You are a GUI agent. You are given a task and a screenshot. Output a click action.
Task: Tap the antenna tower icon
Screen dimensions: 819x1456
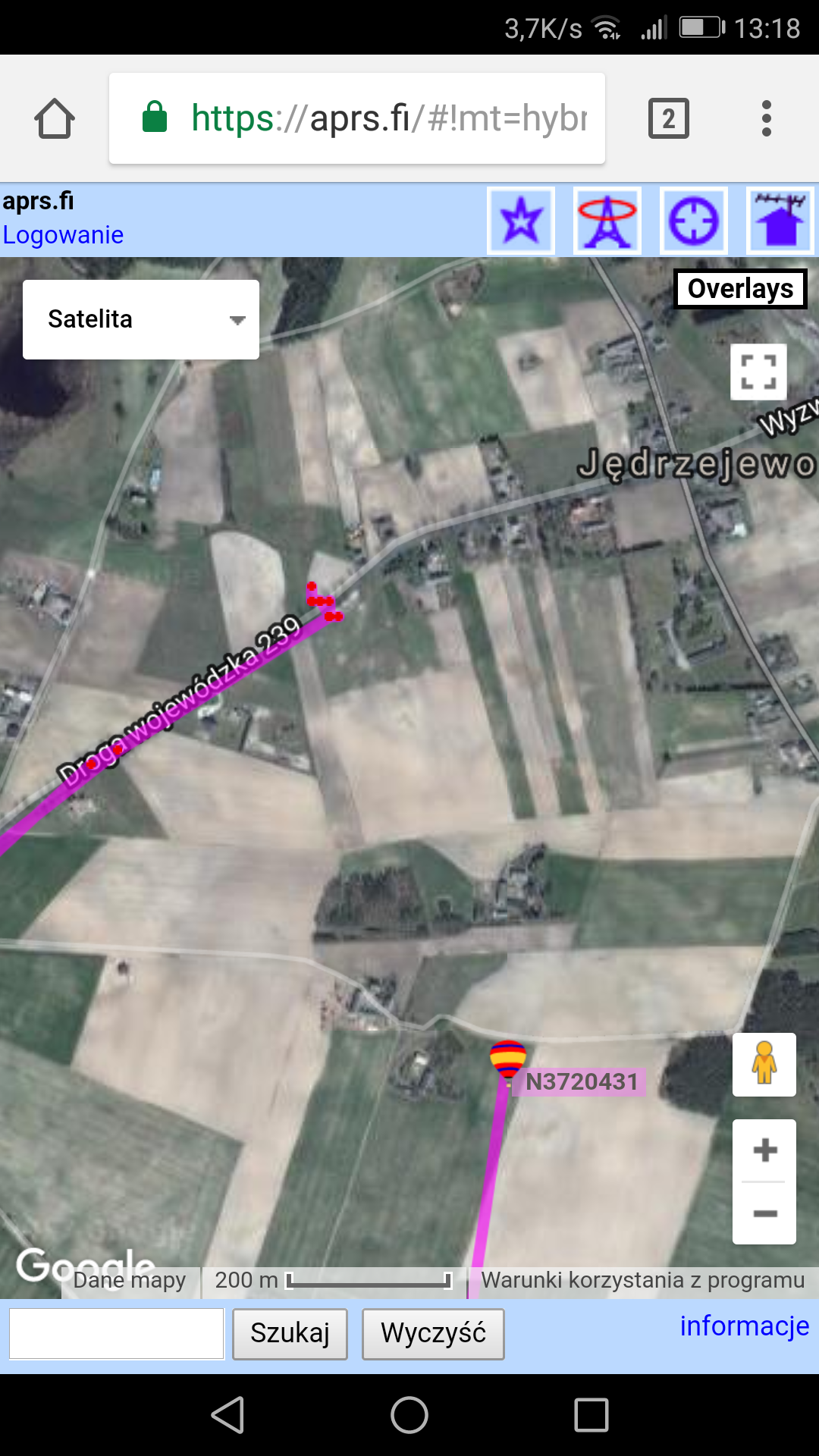tap(607, 221)
